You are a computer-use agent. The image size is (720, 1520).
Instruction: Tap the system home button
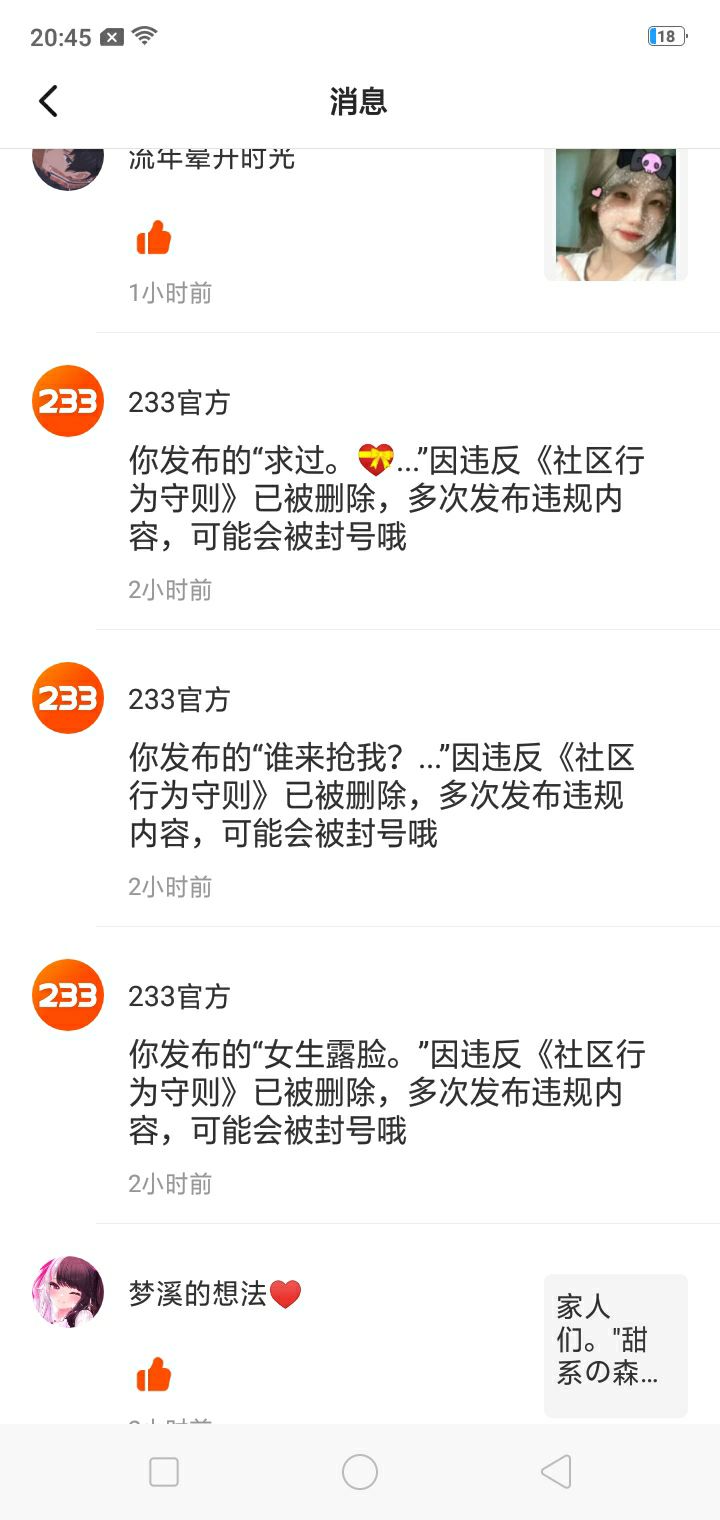(x=360, y=1472)
